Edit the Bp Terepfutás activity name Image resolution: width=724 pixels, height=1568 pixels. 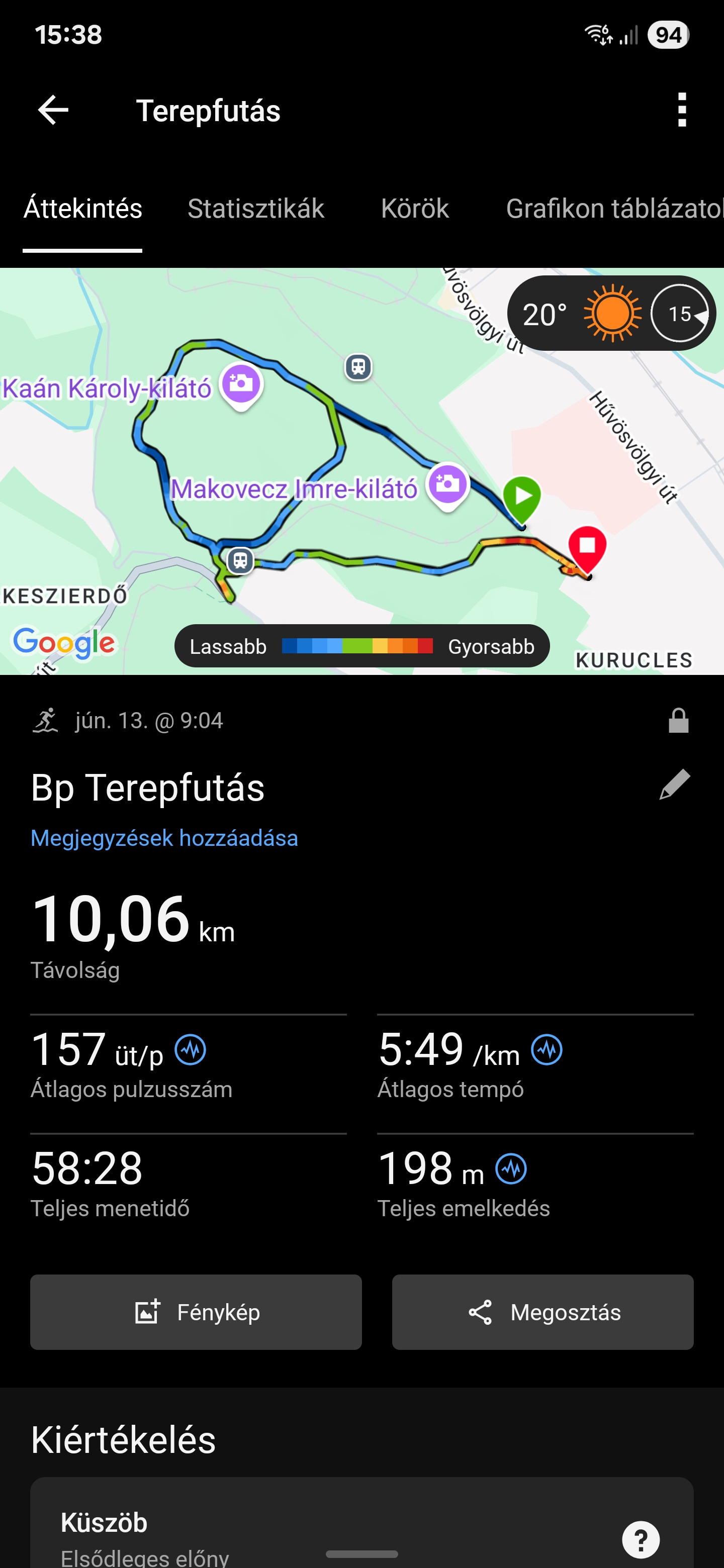[x=675, y=785]
